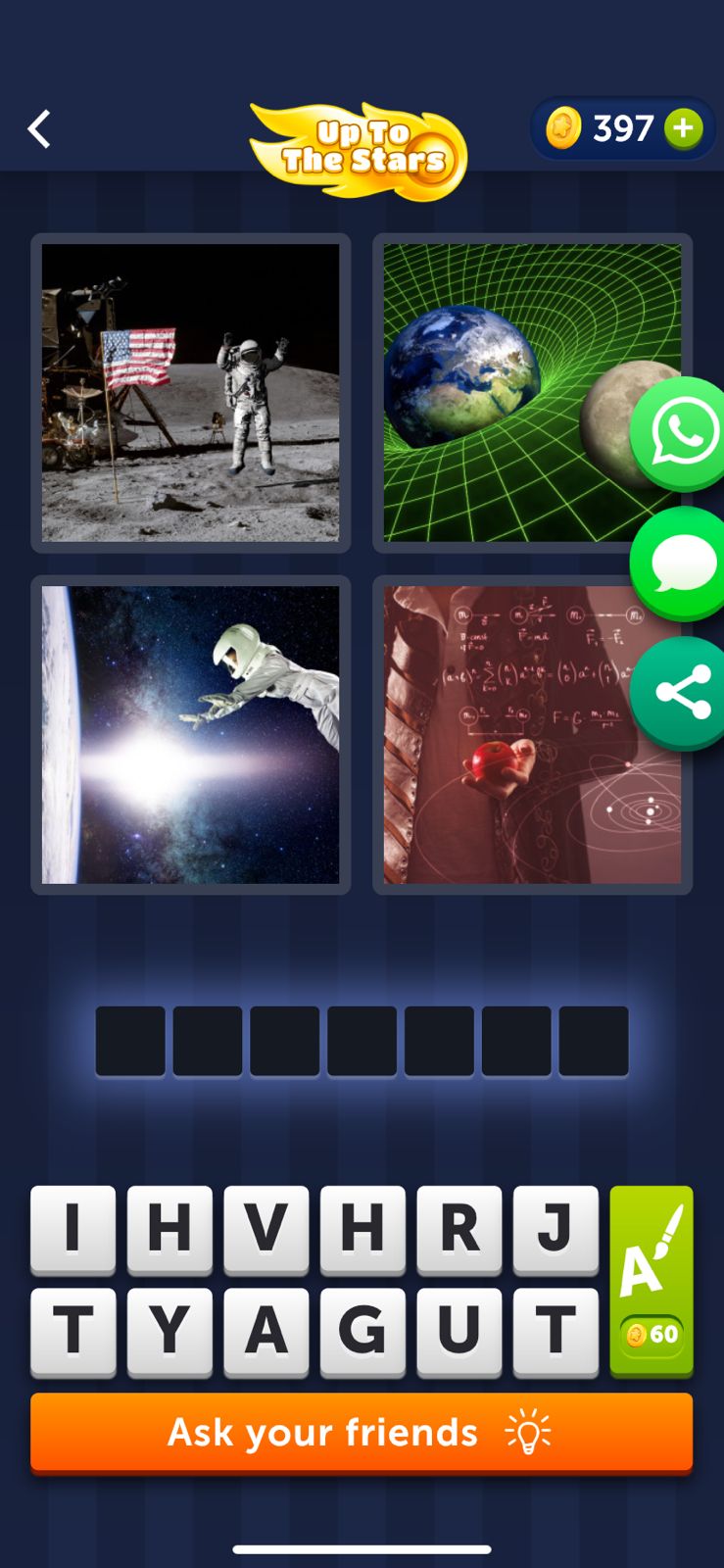Tap the first empty answer slot
The image size is (724, 1568).
130,1040
